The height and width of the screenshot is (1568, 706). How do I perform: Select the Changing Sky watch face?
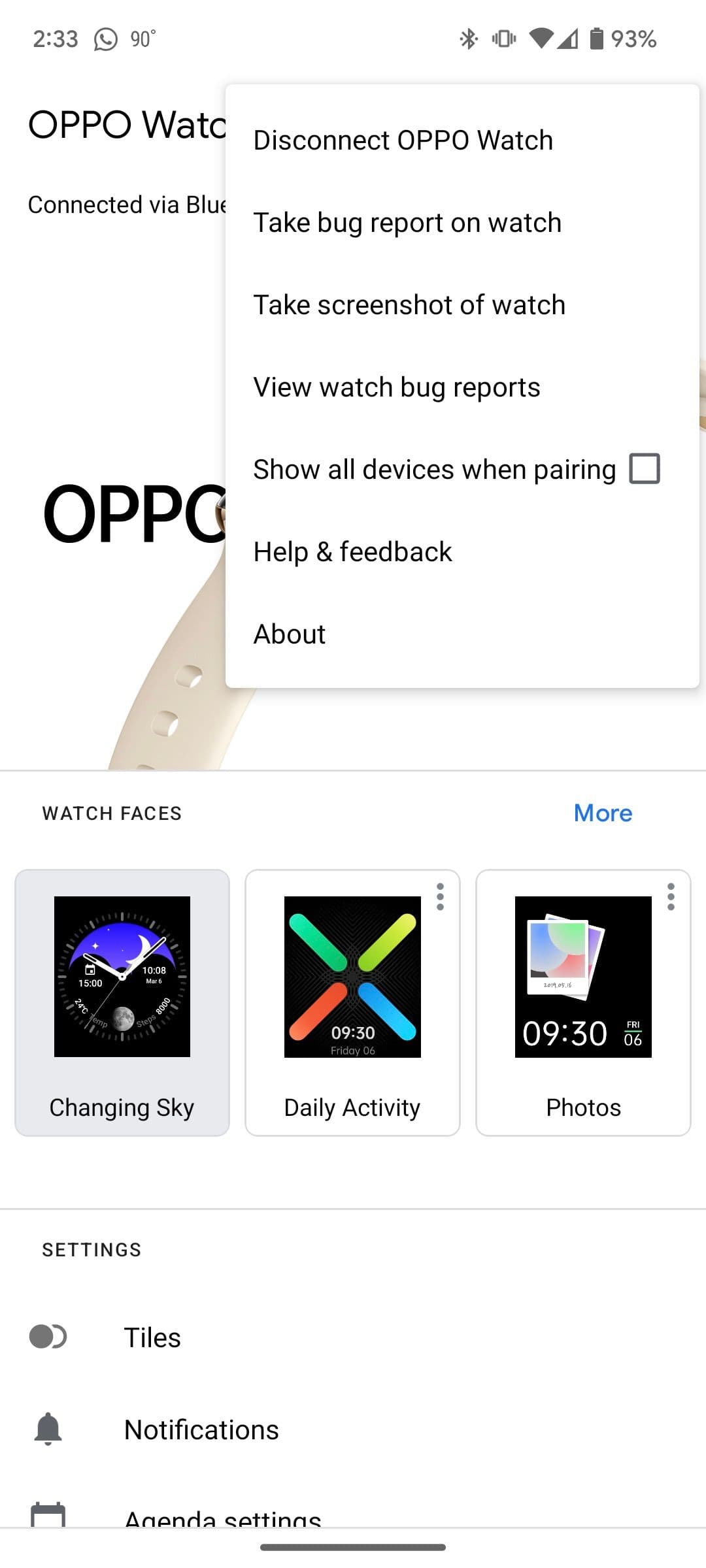click(x=122, y=1002)
